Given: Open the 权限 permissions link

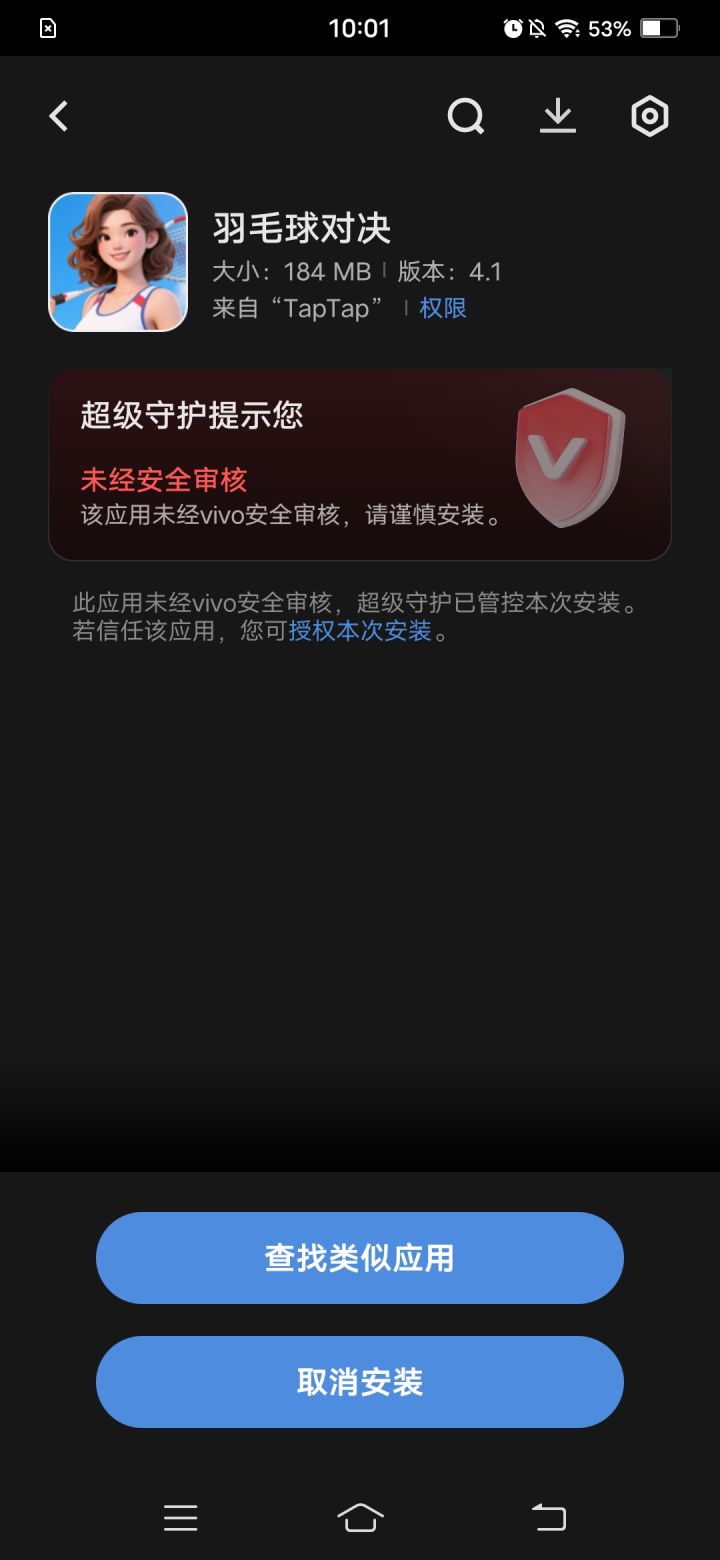Looking at the screenshot, I should point(442,308).
